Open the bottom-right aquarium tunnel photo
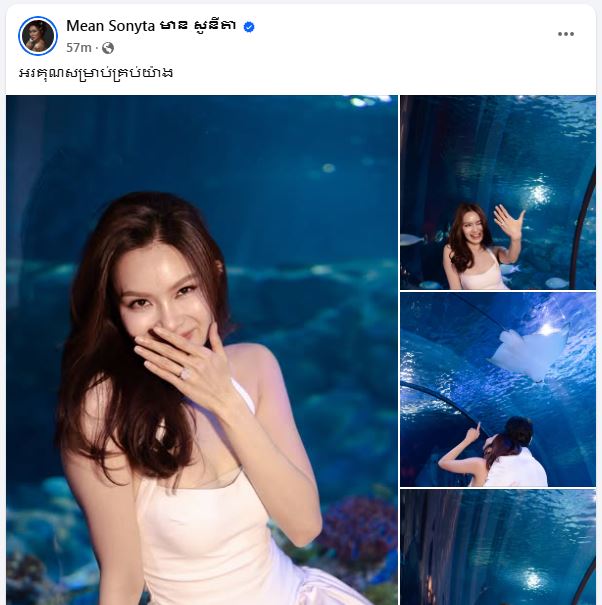Image resolution: width=602 pixels, height=605 pixels. tap(497, 547)
